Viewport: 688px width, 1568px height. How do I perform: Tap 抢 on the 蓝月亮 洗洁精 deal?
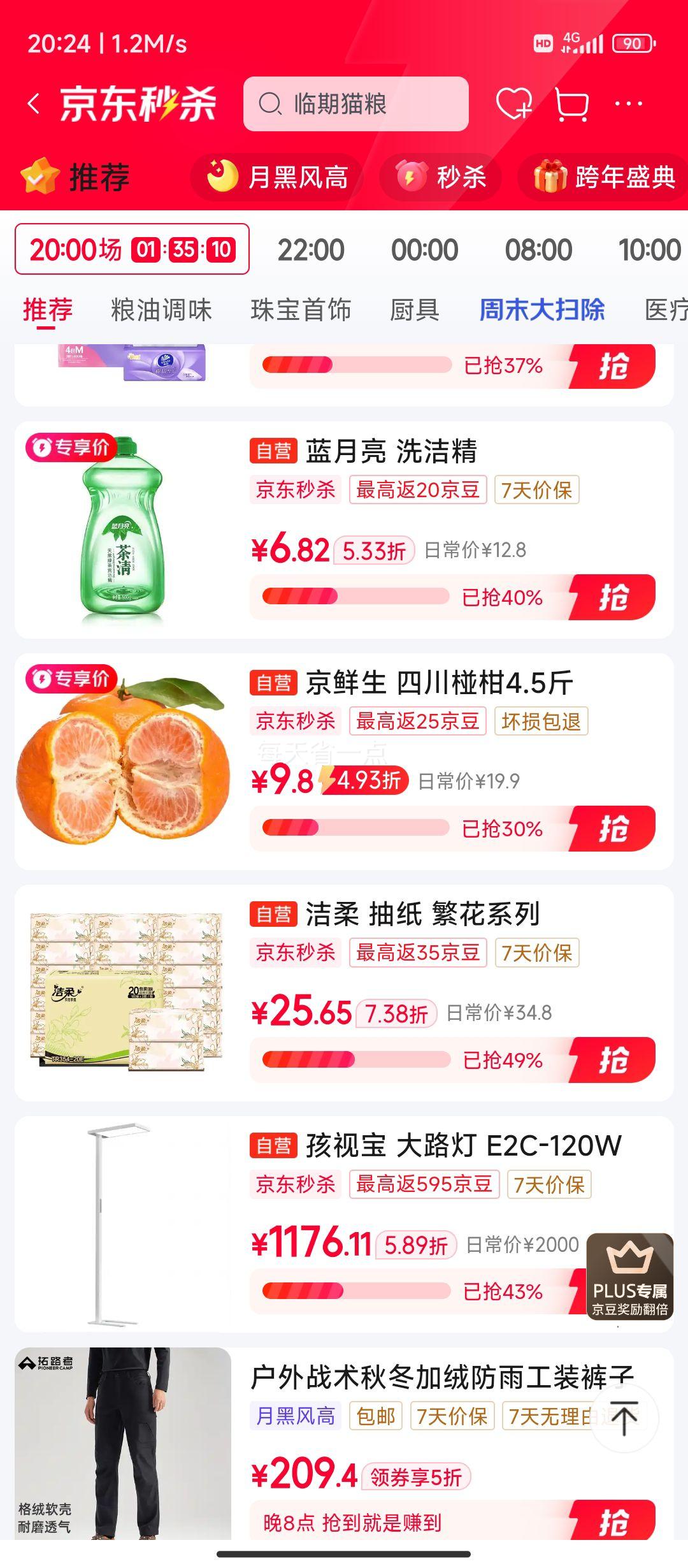point(615,598)
